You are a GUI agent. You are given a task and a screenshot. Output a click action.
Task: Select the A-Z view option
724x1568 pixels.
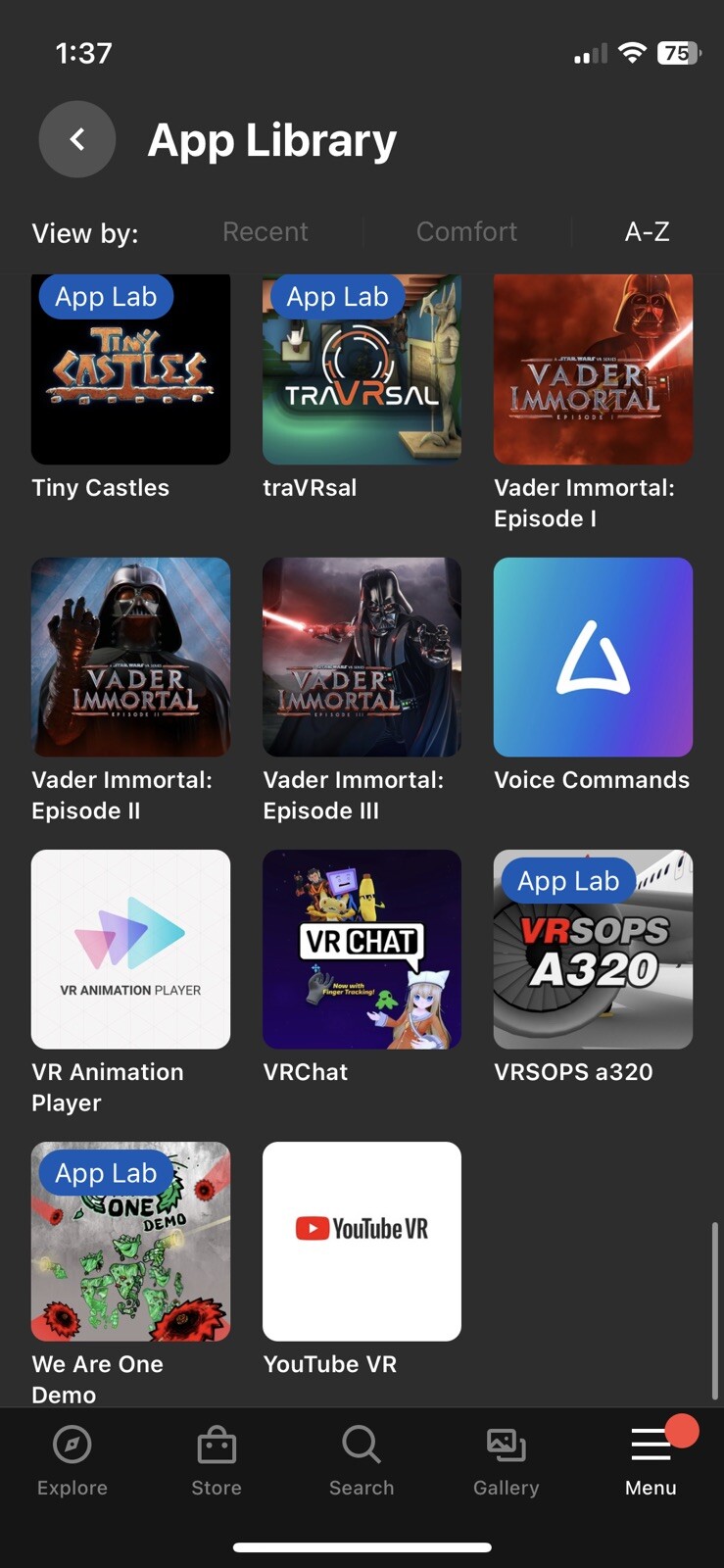point(647,232)
